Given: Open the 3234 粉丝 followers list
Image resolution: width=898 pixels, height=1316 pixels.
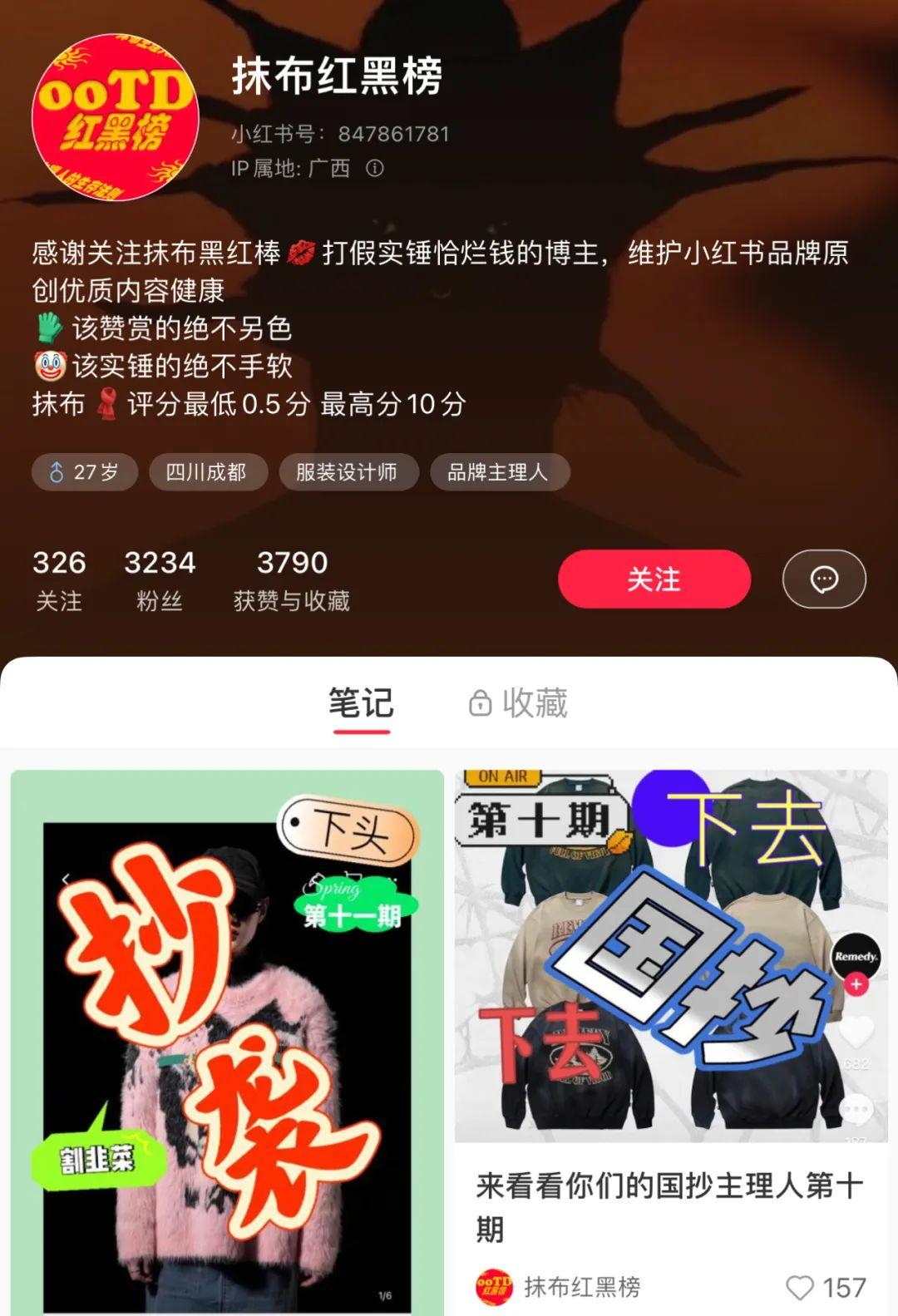Looking at the screenshot, I should coord(160,579).
